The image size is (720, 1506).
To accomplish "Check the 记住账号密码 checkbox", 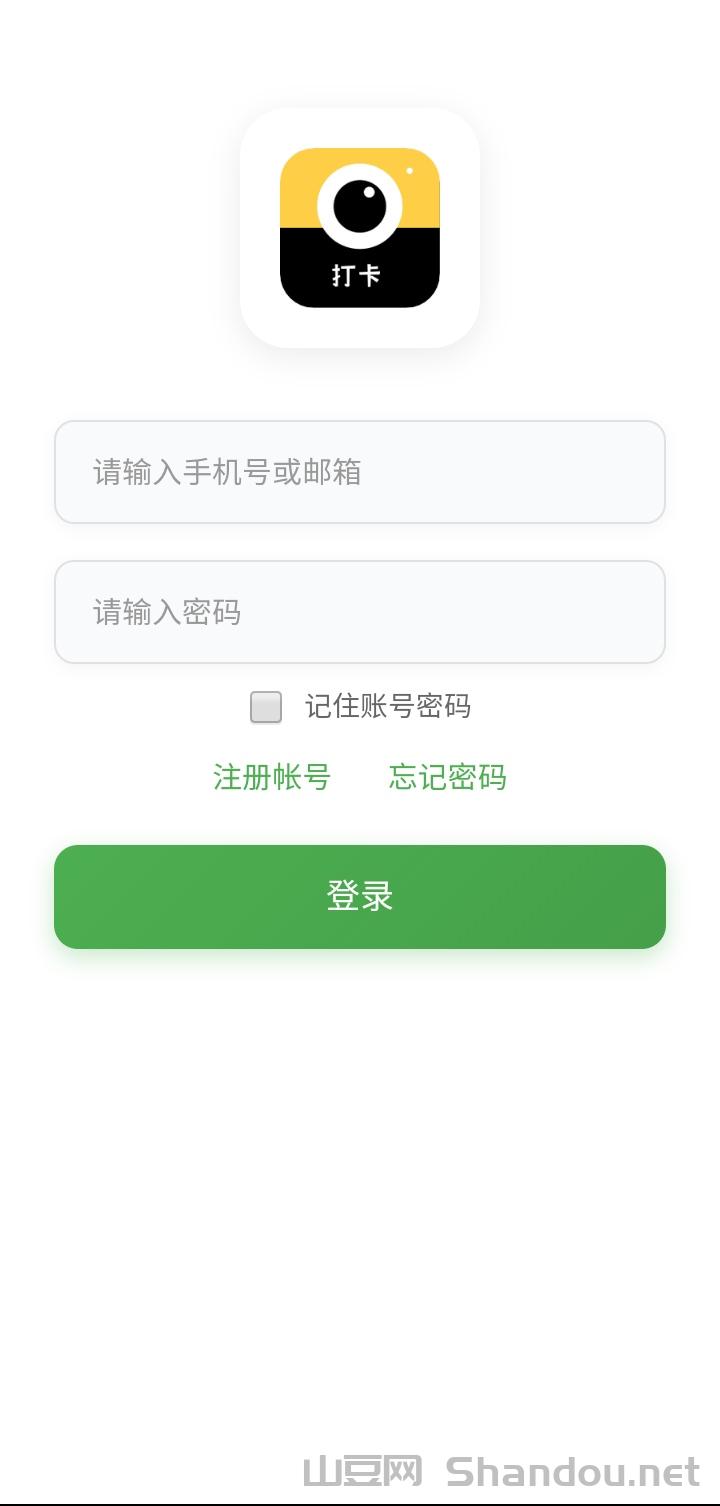I will coord(266,707).
